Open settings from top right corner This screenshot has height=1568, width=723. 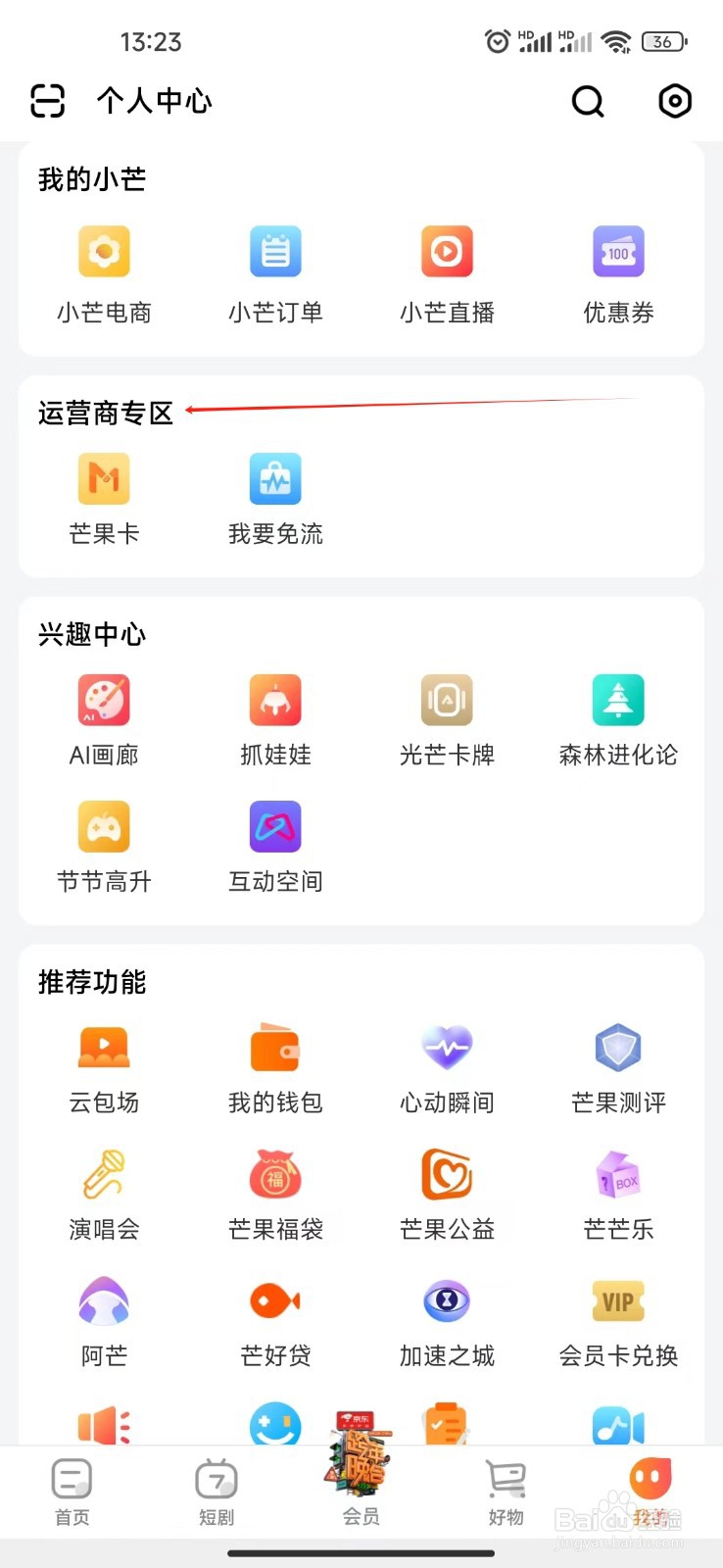pyautogui.click(x=675, y=101)
